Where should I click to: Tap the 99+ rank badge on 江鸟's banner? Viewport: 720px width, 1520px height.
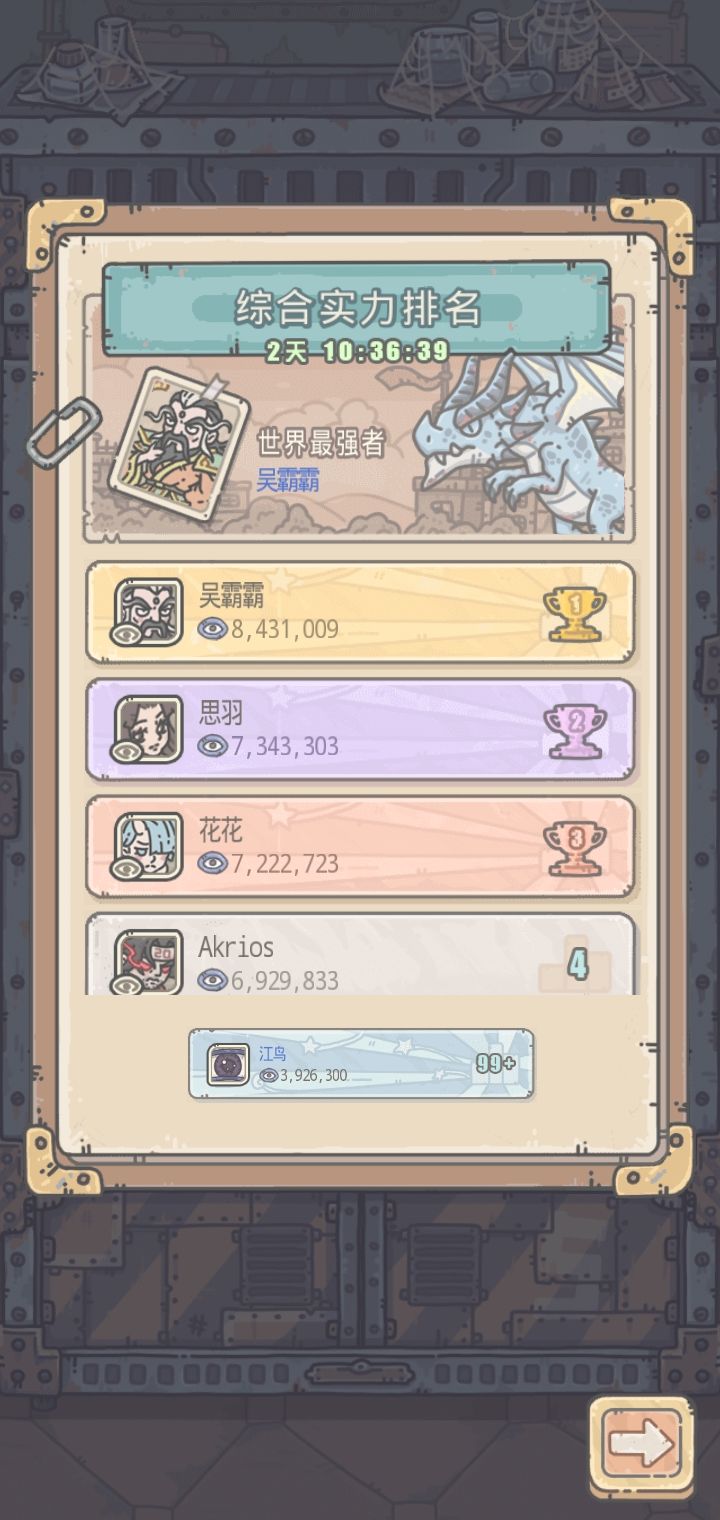pyautogui.click(x=497, y=1064)
